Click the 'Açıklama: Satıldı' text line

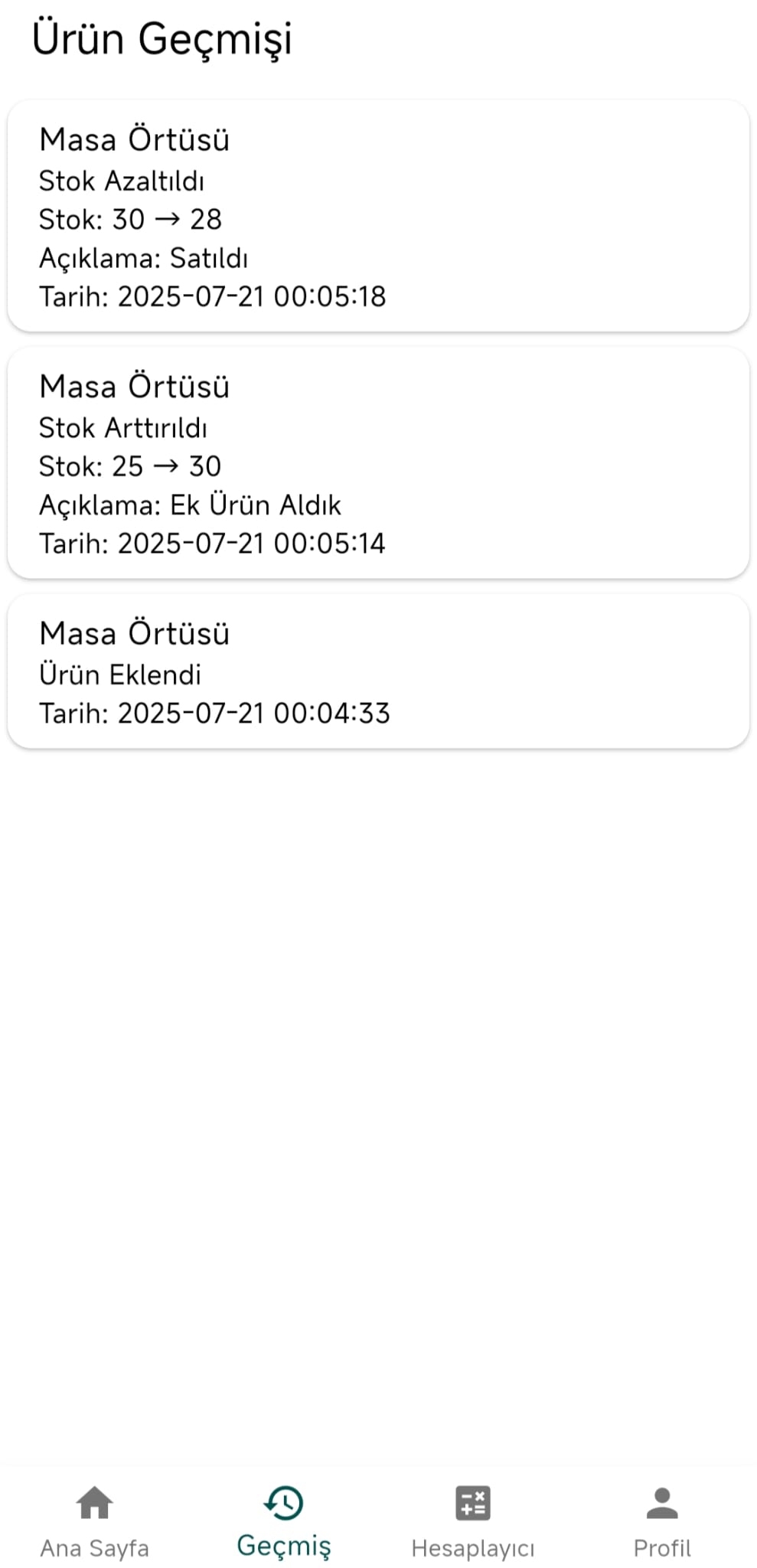tap(144, 257)
